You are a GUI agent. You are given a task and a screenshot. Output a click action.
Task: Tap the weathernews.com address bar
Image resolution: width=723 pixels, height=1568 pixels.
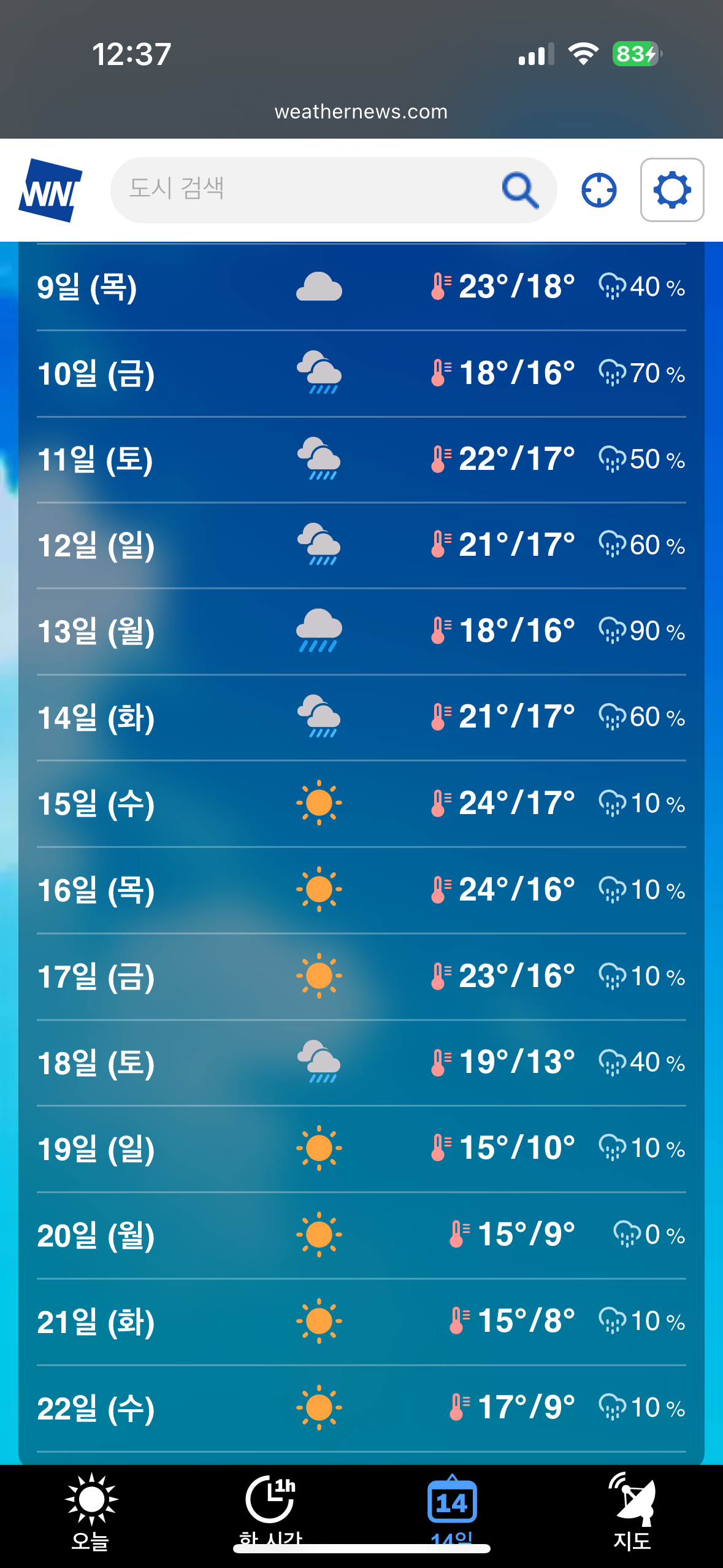coord(361,112)
